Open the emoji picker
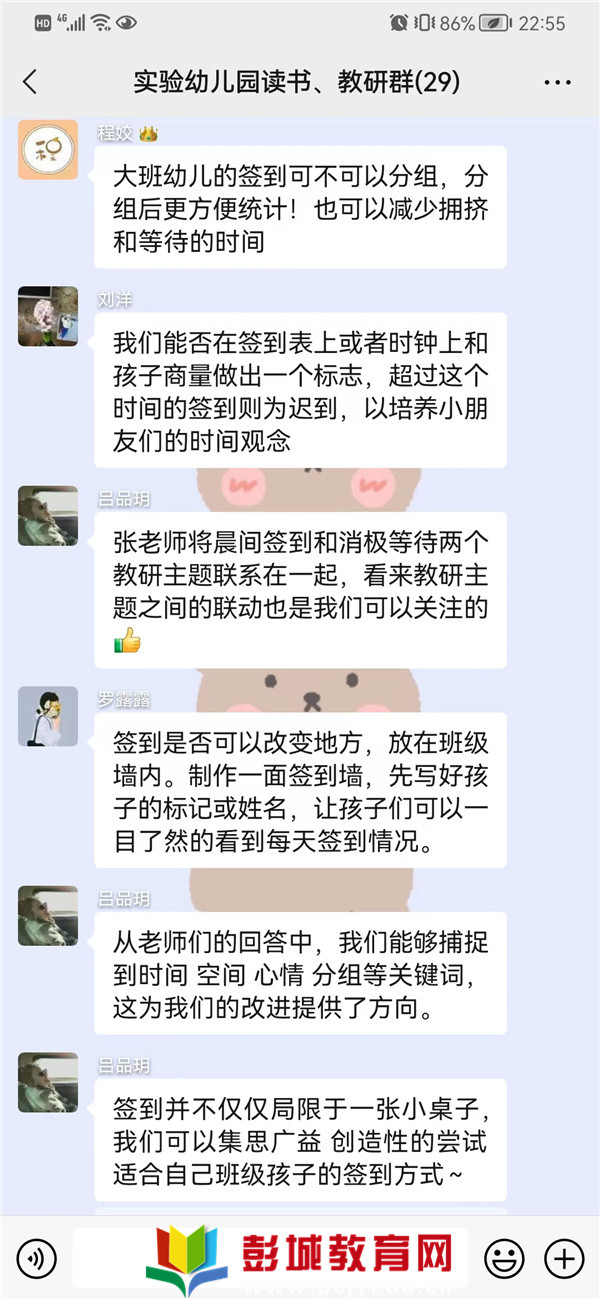This screenshot has width=600, height=1300. tap(504, 1256)
